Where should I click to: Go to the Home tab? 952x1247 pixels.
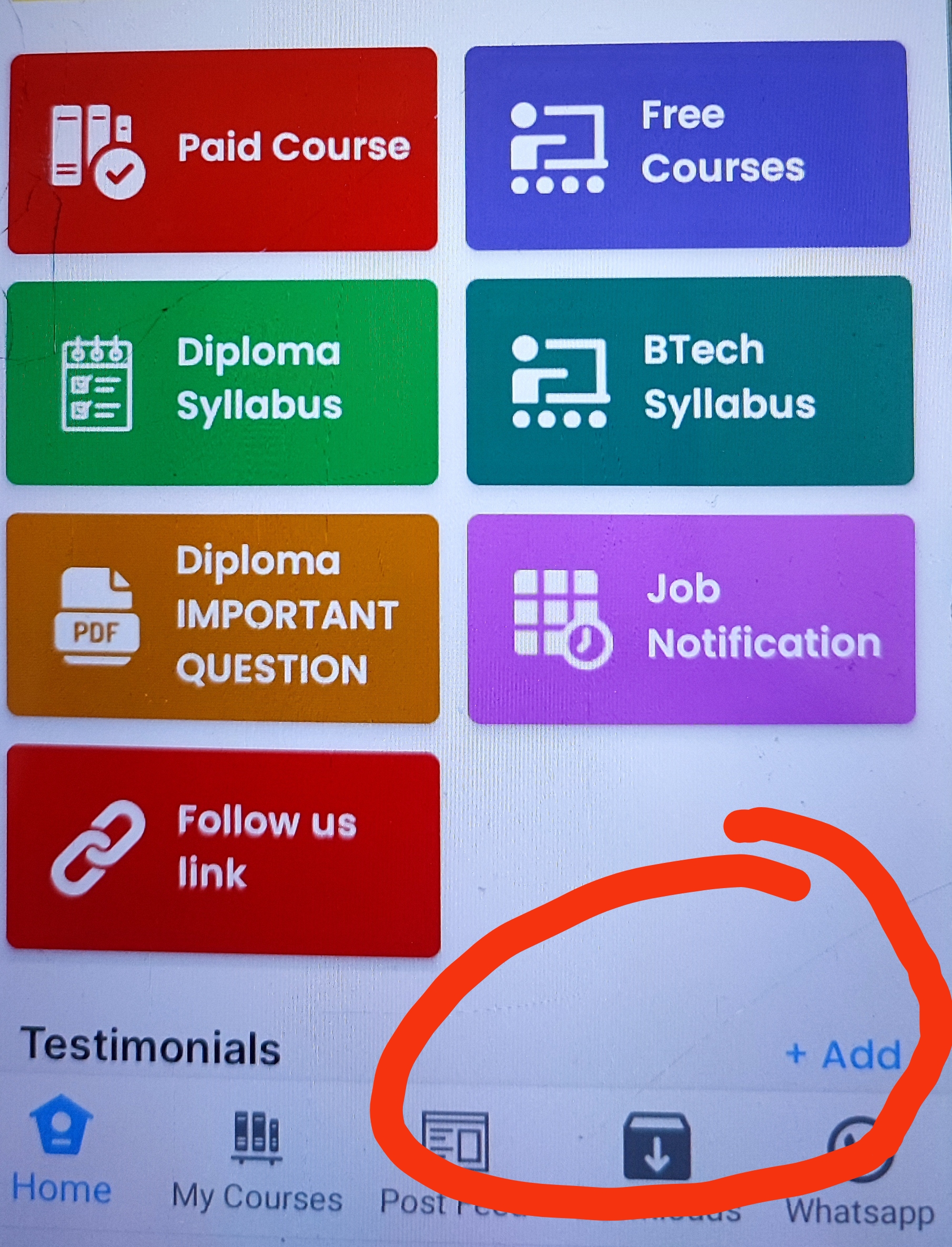(x=61, y=1157)
